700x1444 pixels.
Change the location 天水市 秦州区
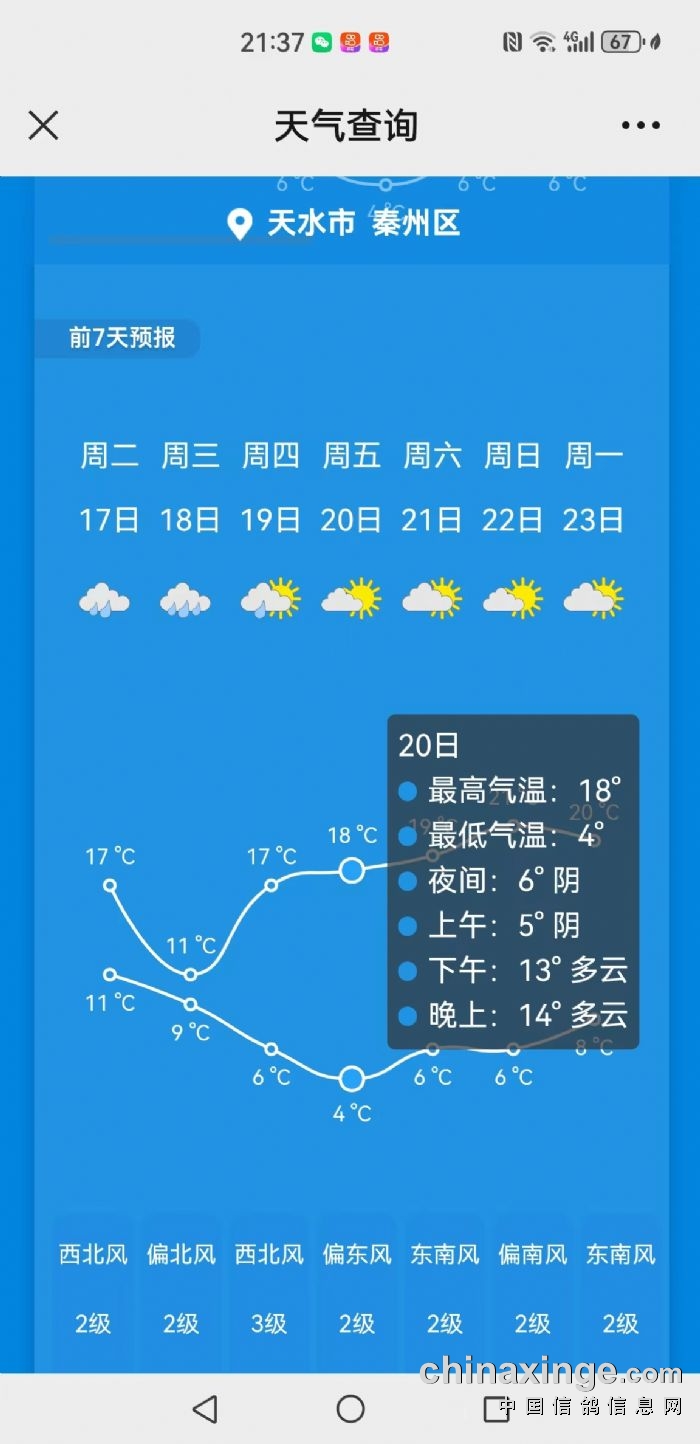coord(344,223)
